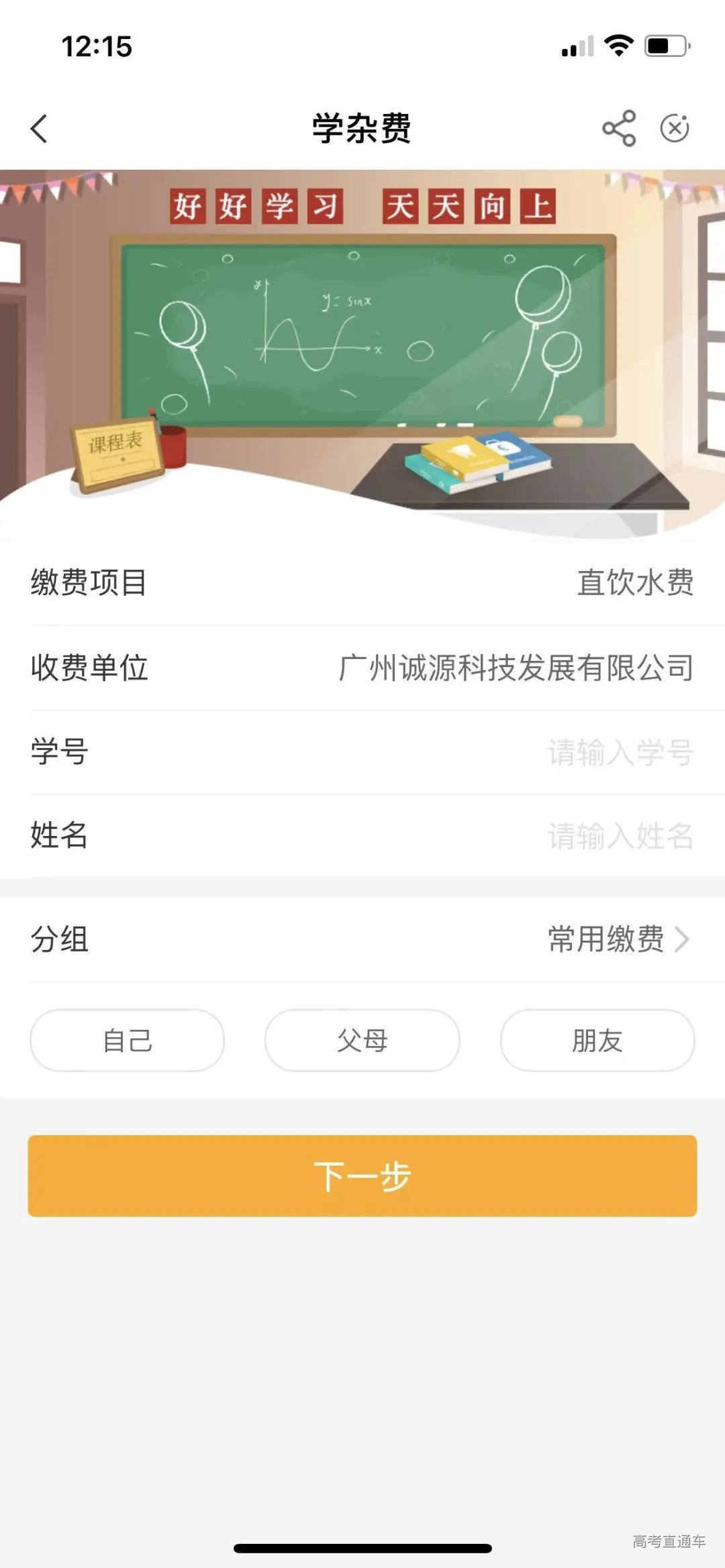Click the blackboard illustration banner image

(x=362, y=349)
